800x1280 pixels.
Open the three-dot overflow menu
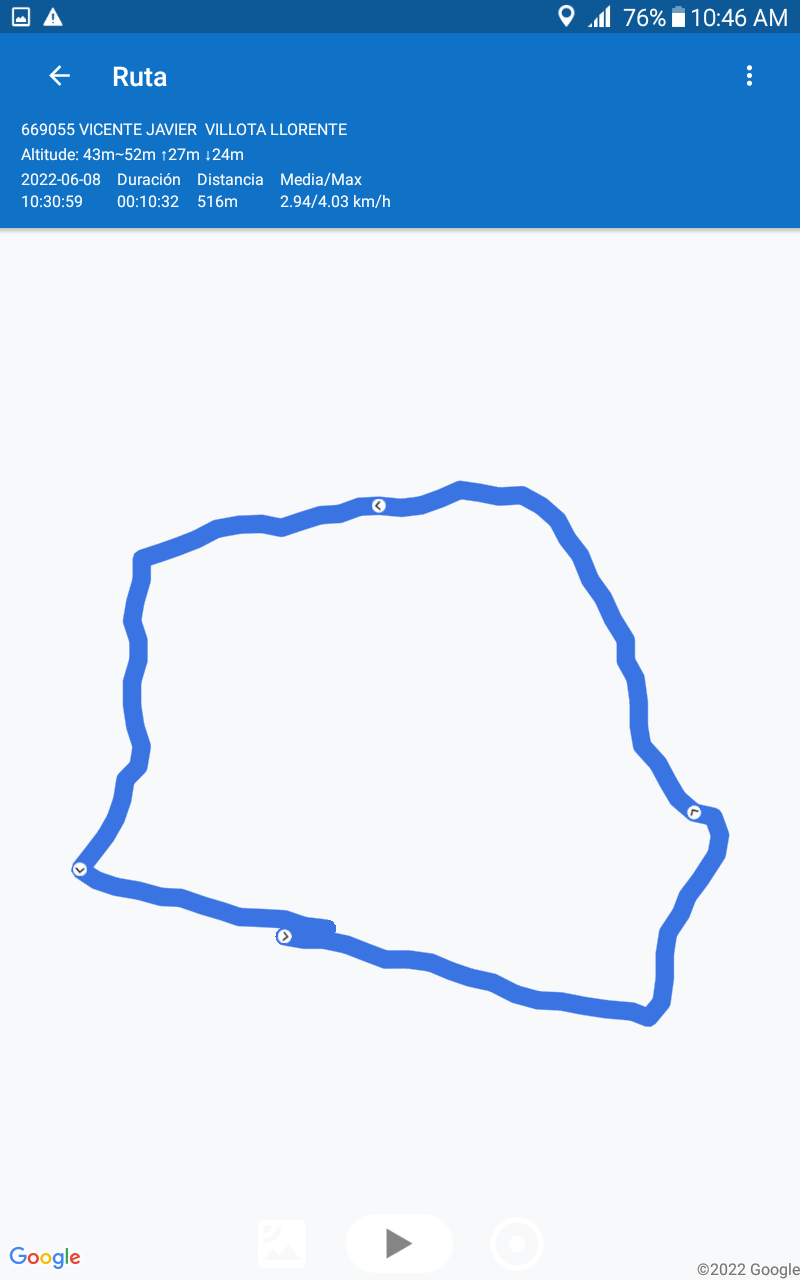pos(749,76)
